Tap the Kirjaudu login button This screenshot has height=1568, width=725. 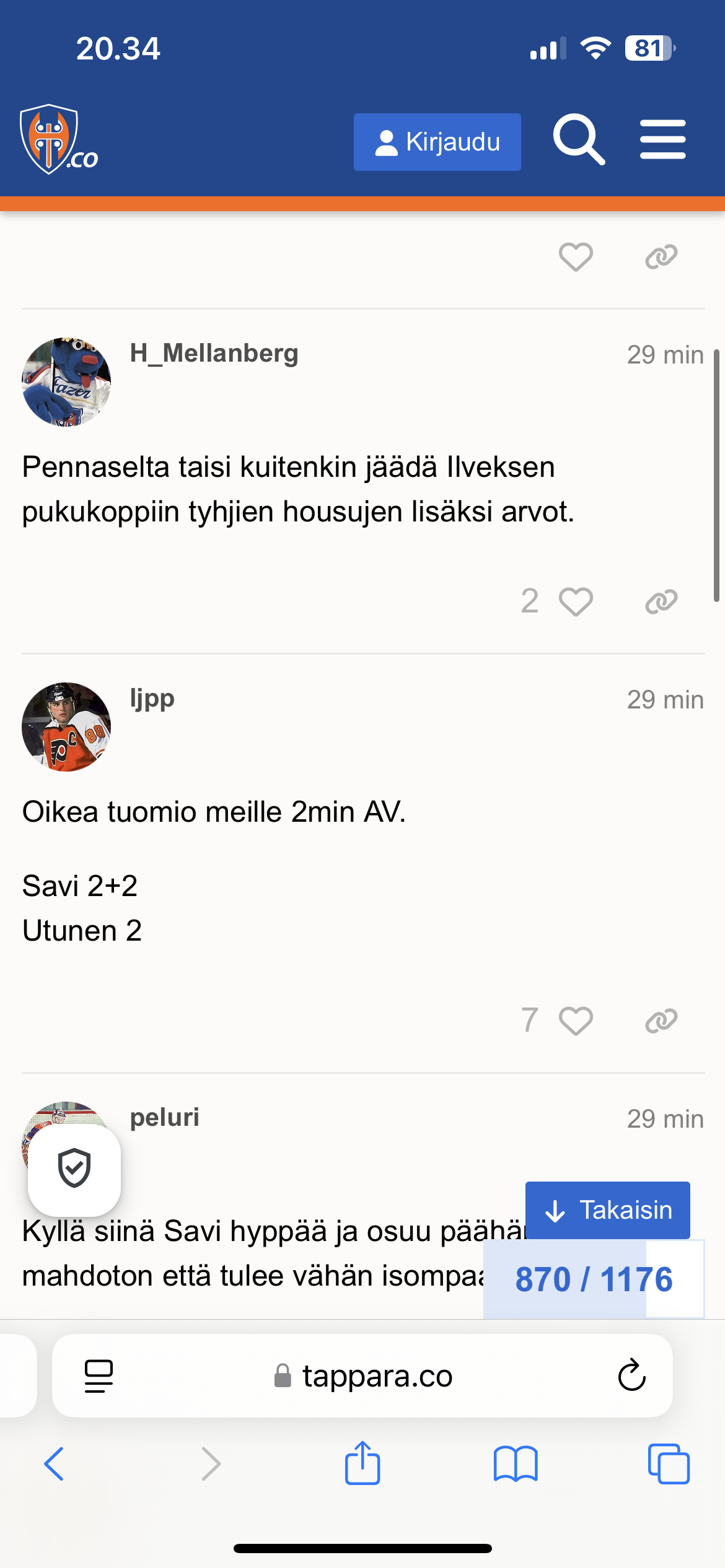tap(437, 142)
